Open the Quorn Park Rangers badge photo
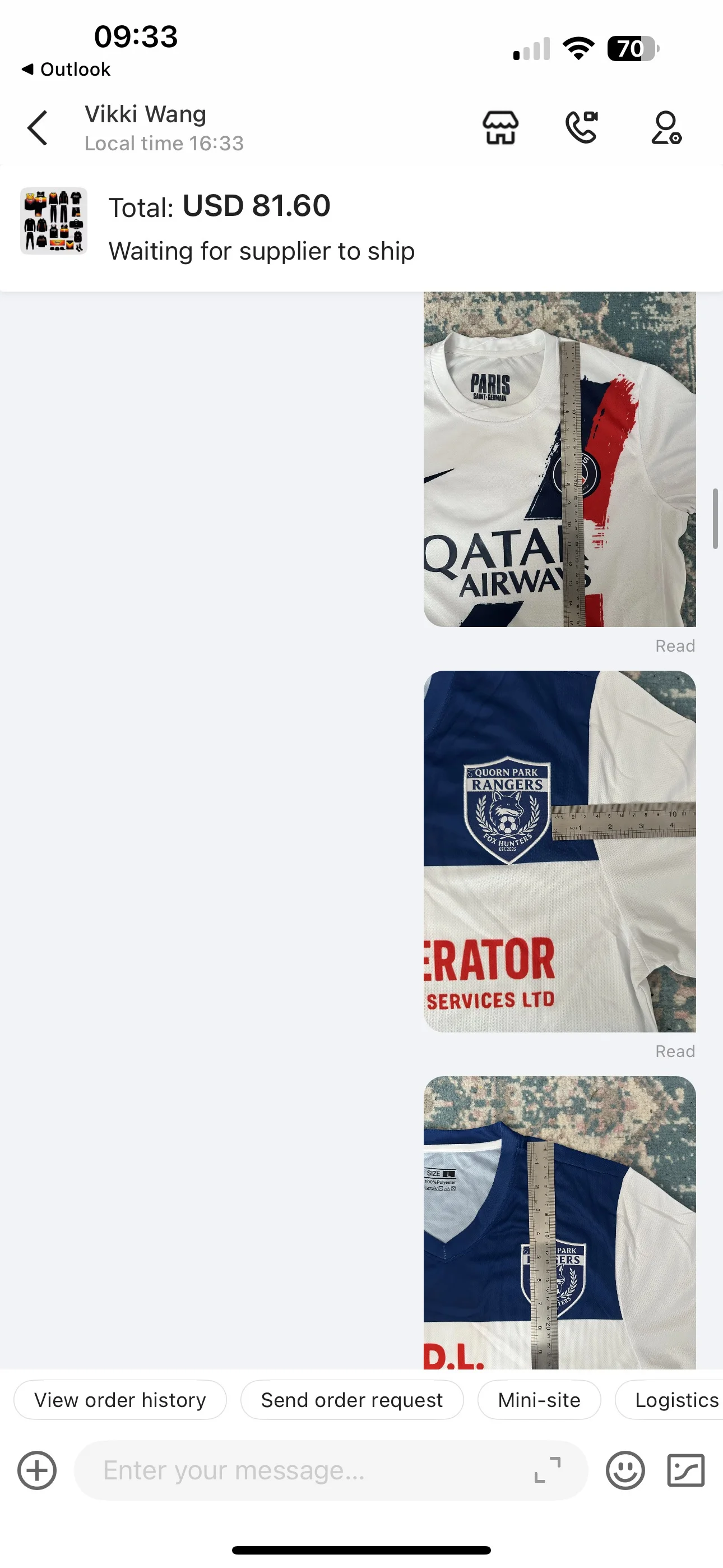This screenshot has width=723, height=1568. 560,851
